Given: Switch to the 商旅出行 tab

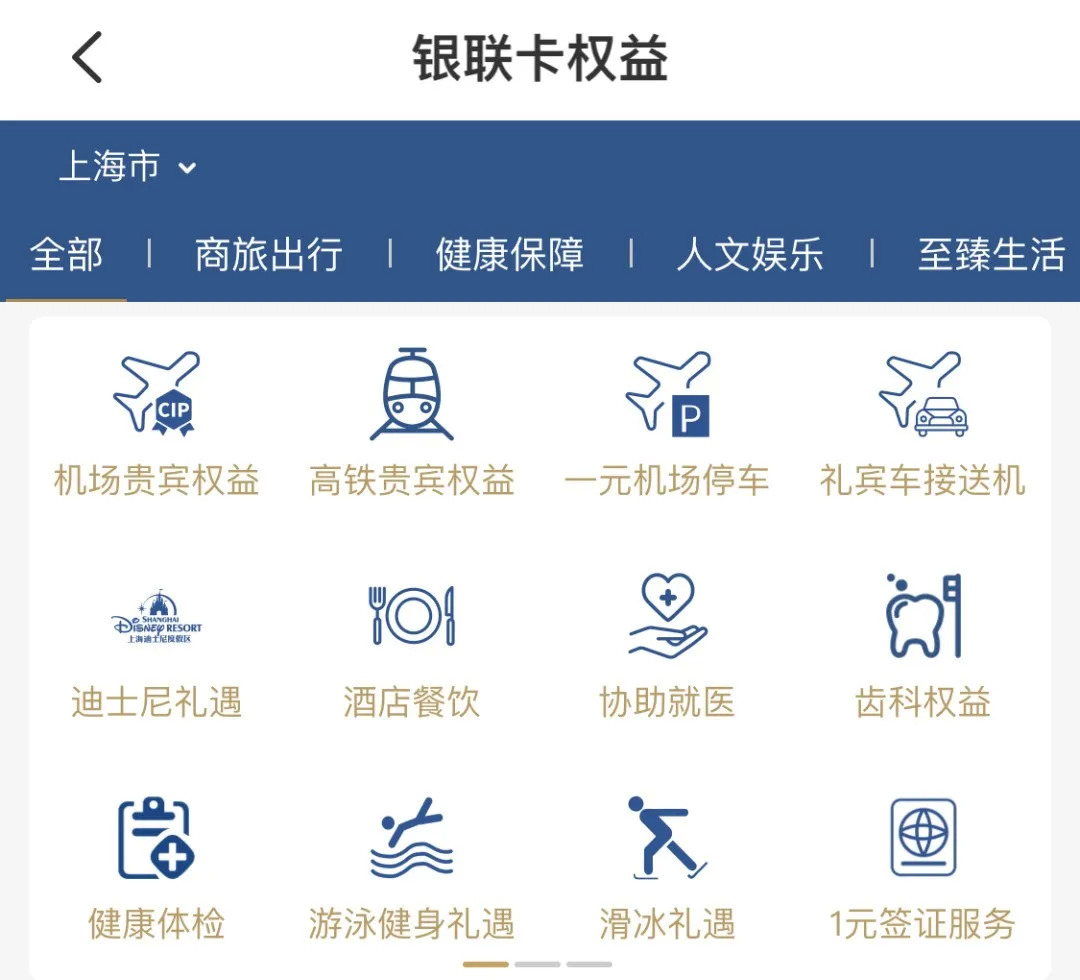Looking at the screenshot, I should (x=269, y=254).
